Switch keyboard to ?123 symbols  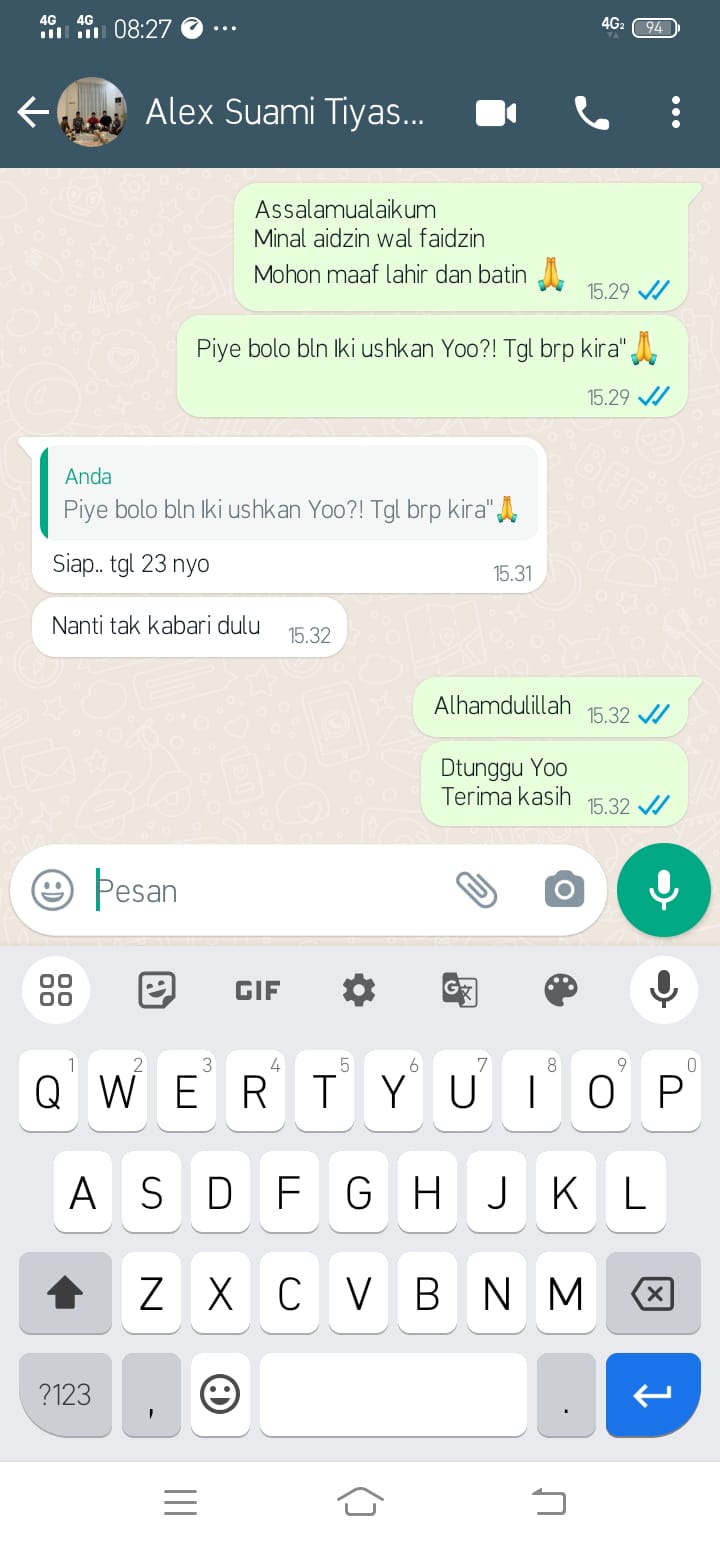coord(65,1395)
